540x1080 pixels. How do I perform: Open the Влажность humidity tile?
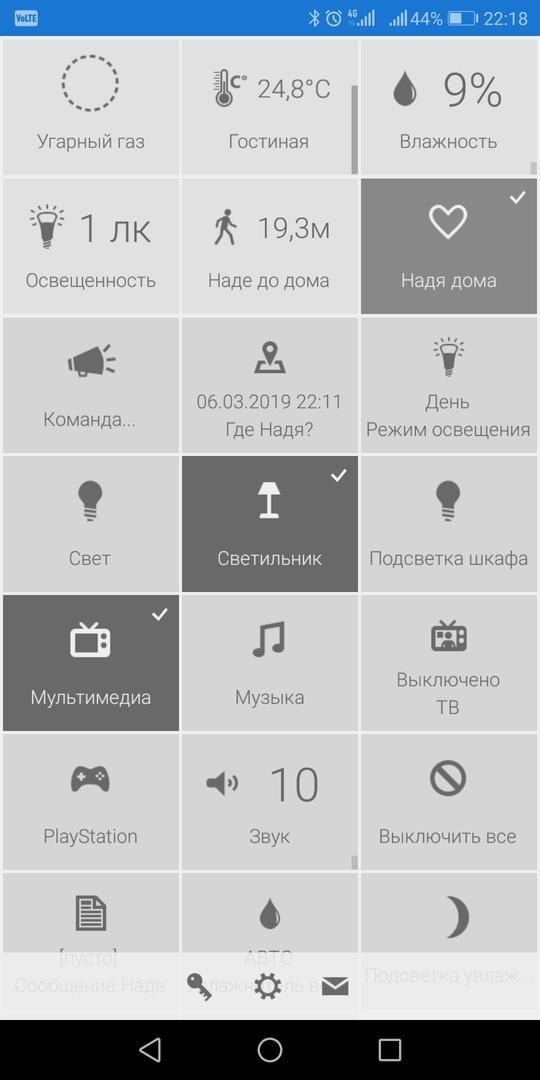pos(448,107)
